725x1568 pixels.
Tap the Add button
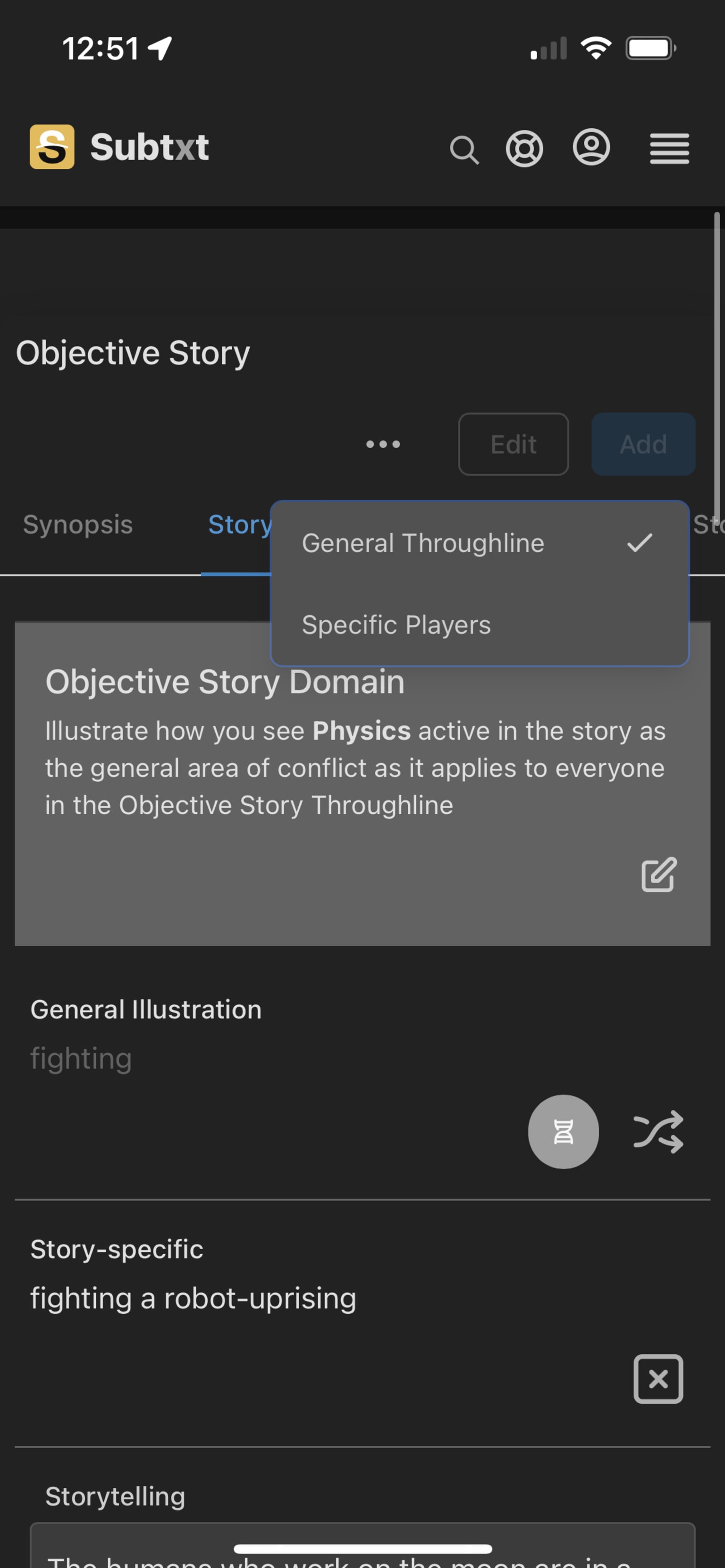[x=643, y=444]
